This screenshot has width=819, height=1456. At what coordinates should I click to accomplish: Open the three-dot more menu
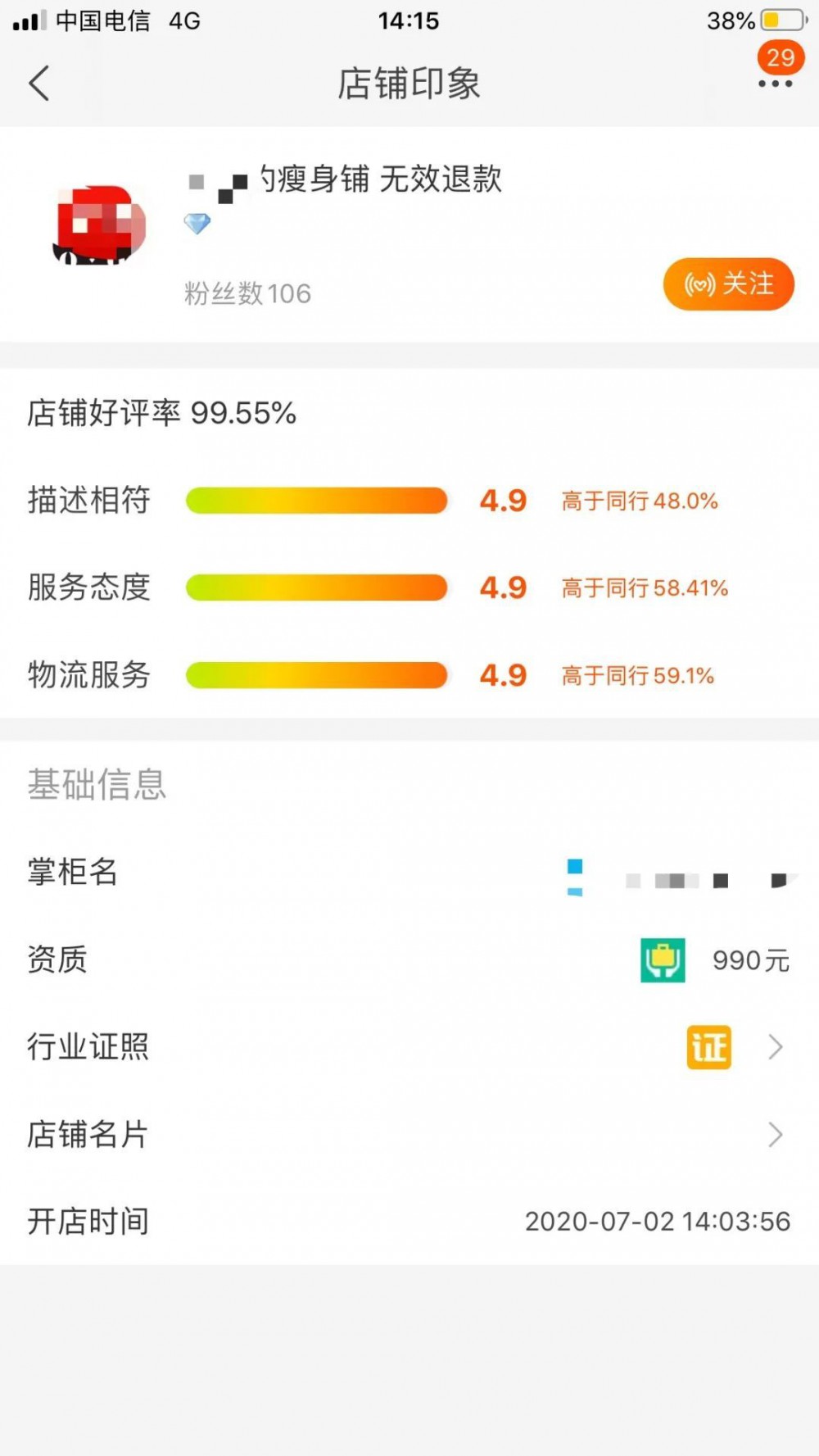click(775, 84)
